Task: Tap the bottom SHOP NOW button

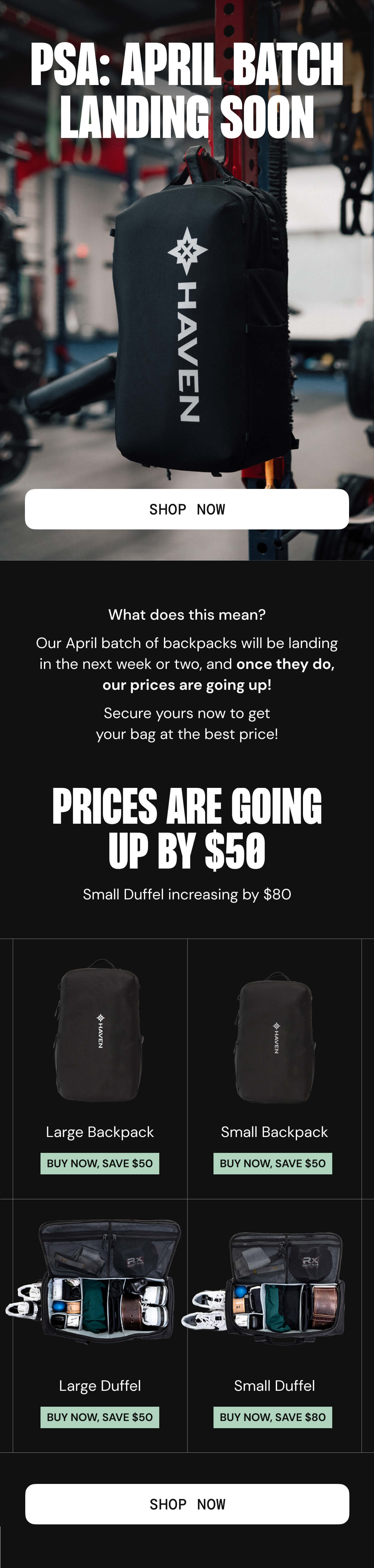Action: (186, 1504)
